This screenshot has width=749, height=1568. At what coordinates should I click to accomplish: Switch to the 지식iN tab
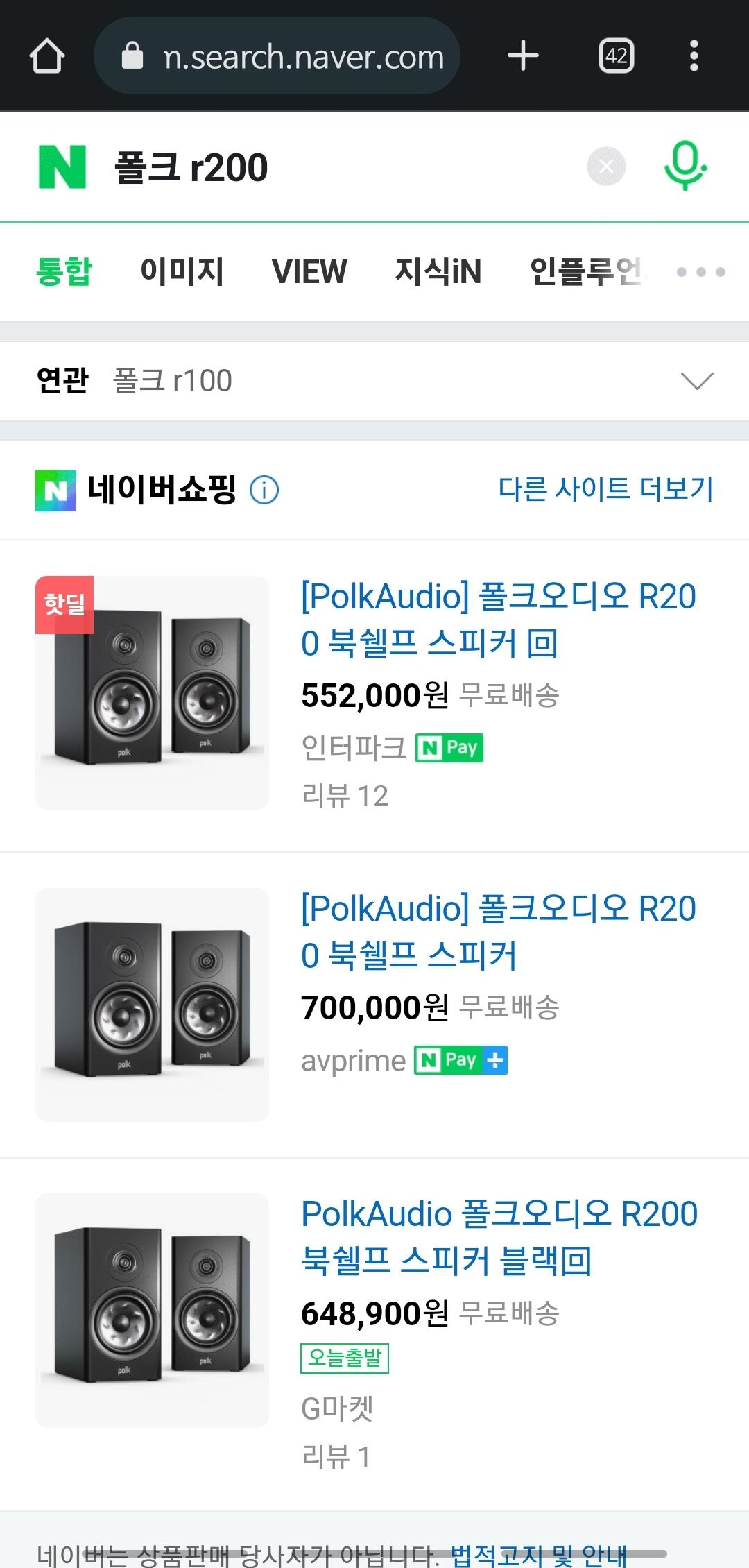point(438,271)
